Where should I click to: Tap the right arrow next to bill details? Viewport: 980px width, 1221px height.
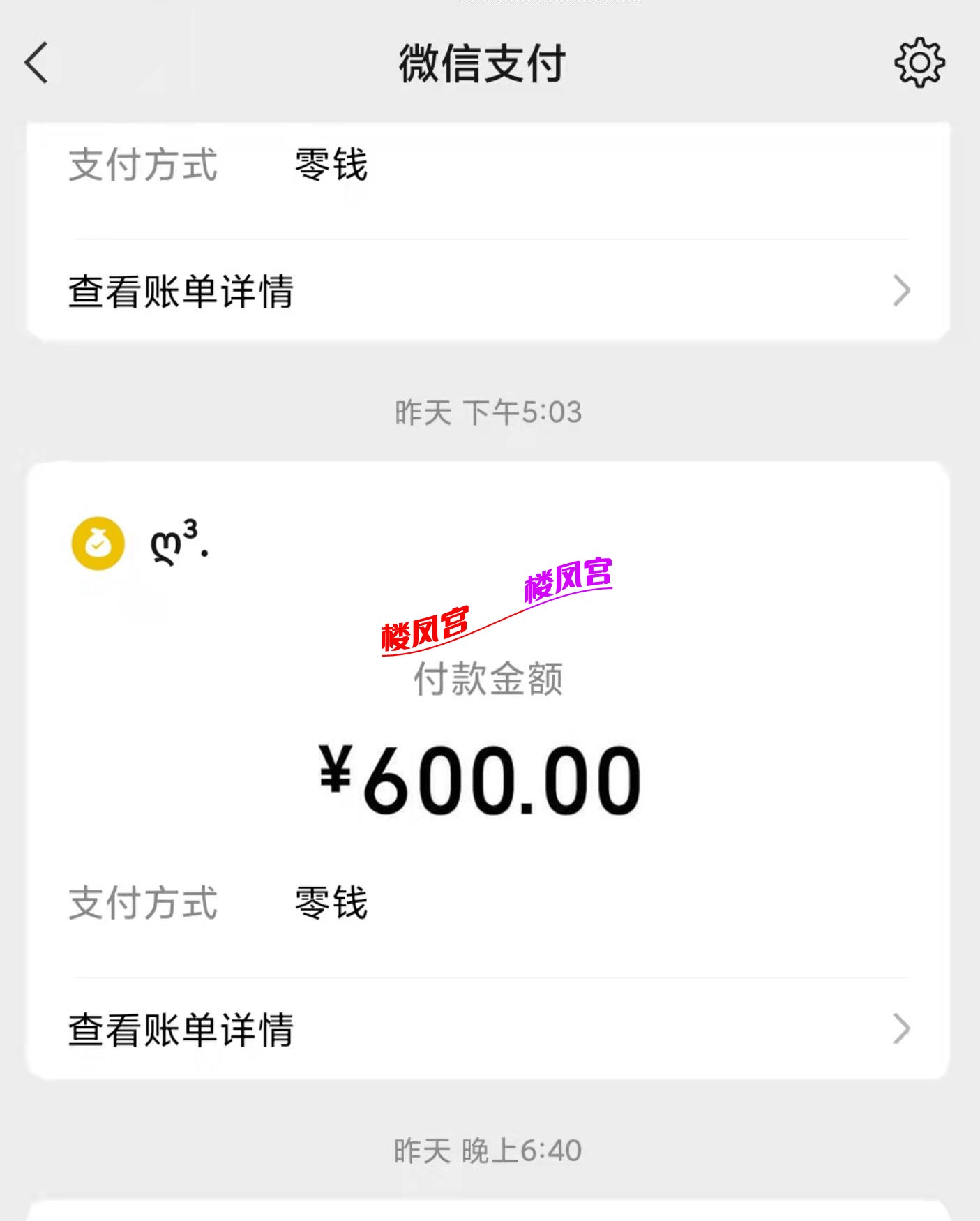click(x=903, y=290)
